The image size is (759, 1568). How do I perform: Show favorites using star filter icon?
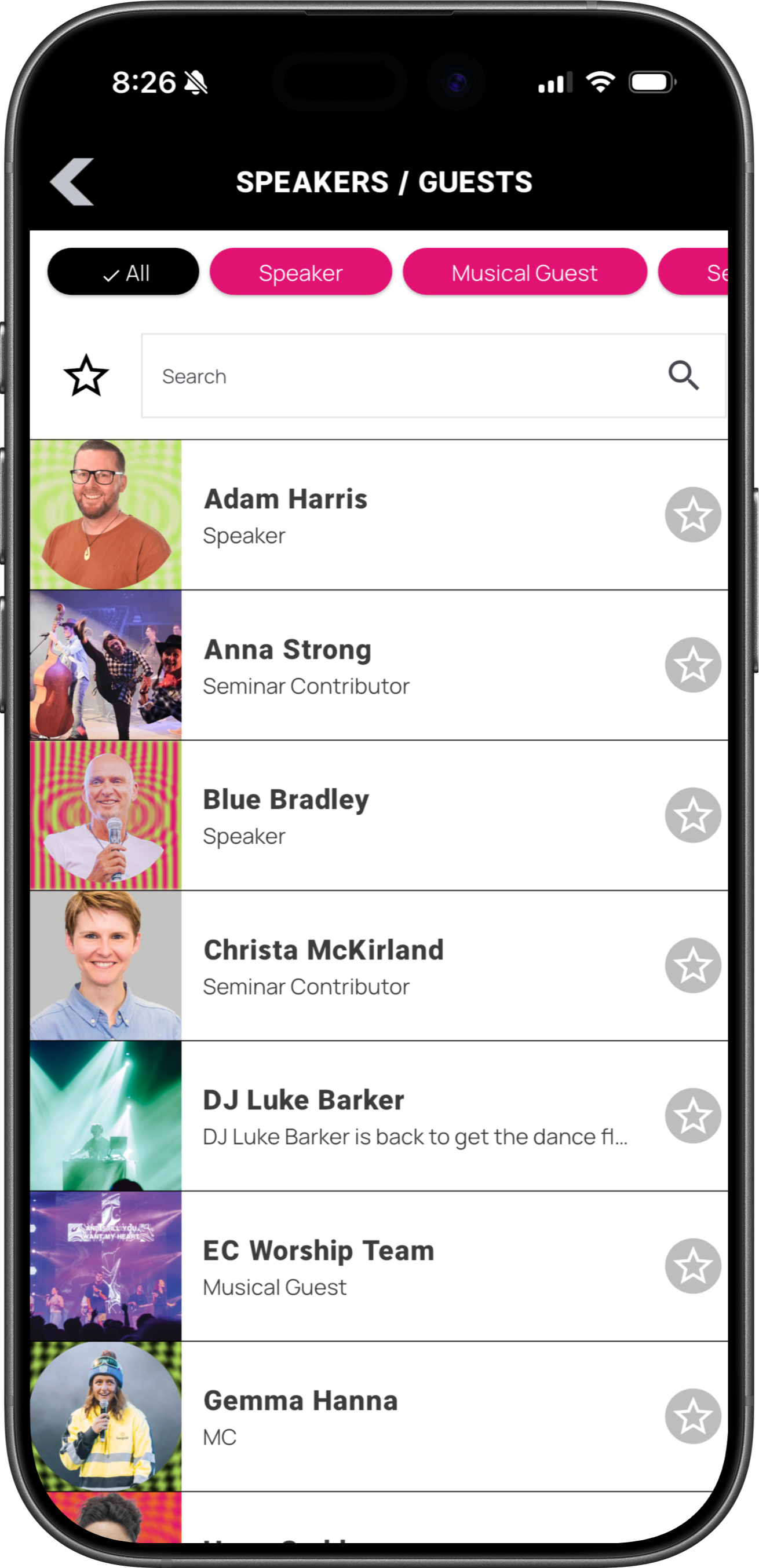(x=86, y=376)
